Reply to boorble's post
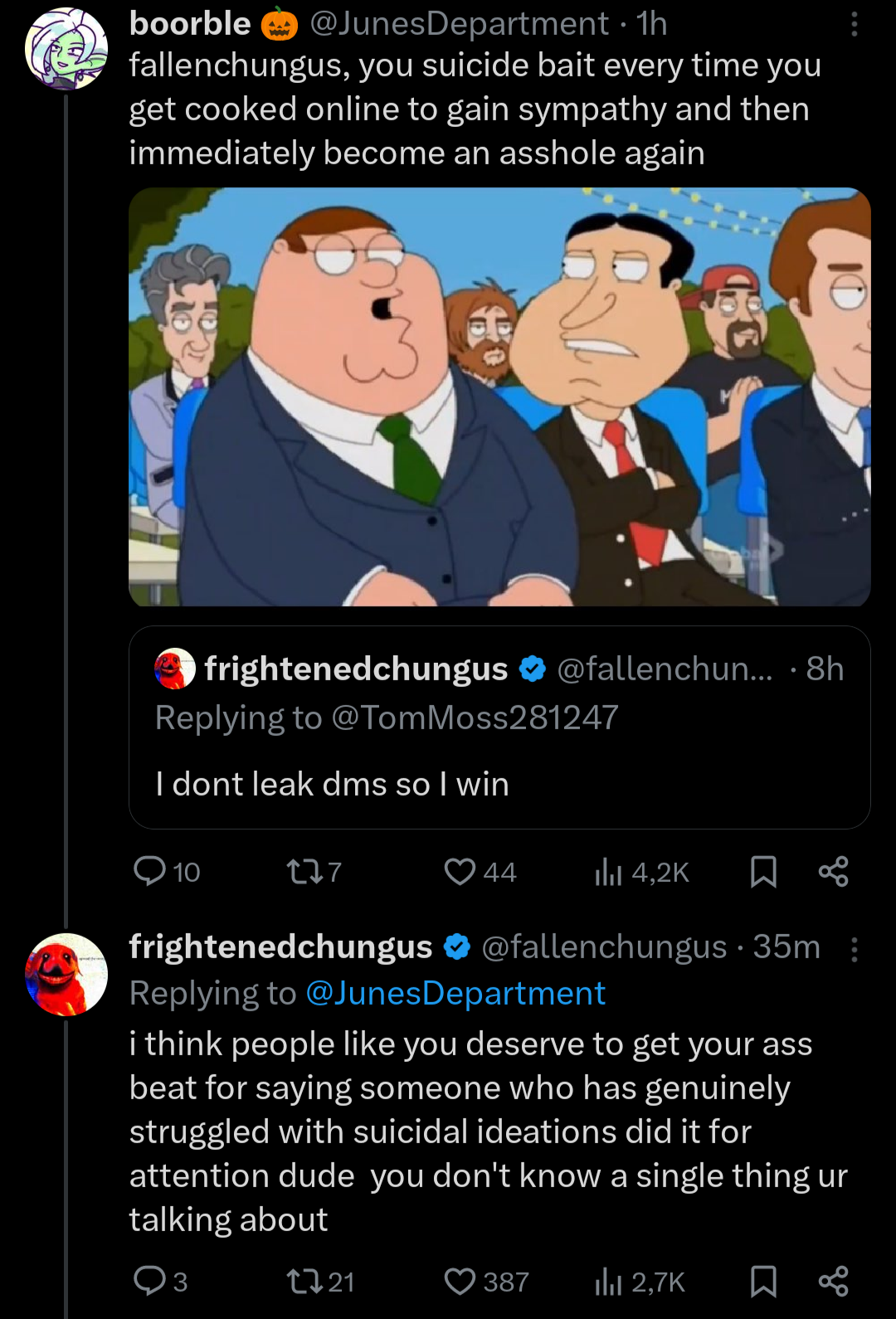Image resolution: width=896 pixels, height=1319 pixels. [x=150, y=871]
